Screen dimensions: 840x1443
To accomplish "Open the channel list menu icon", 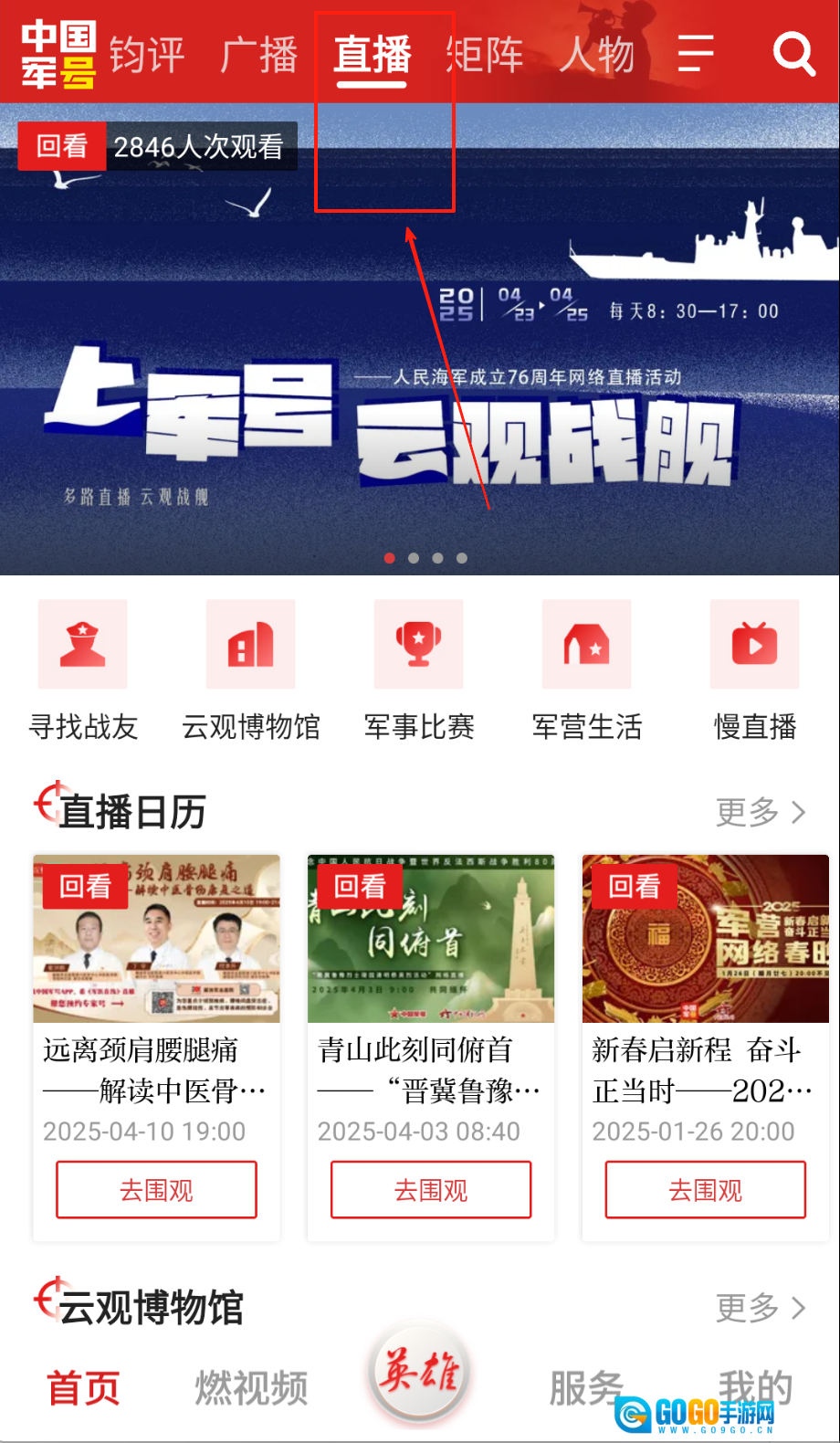I will click(695, 54).
